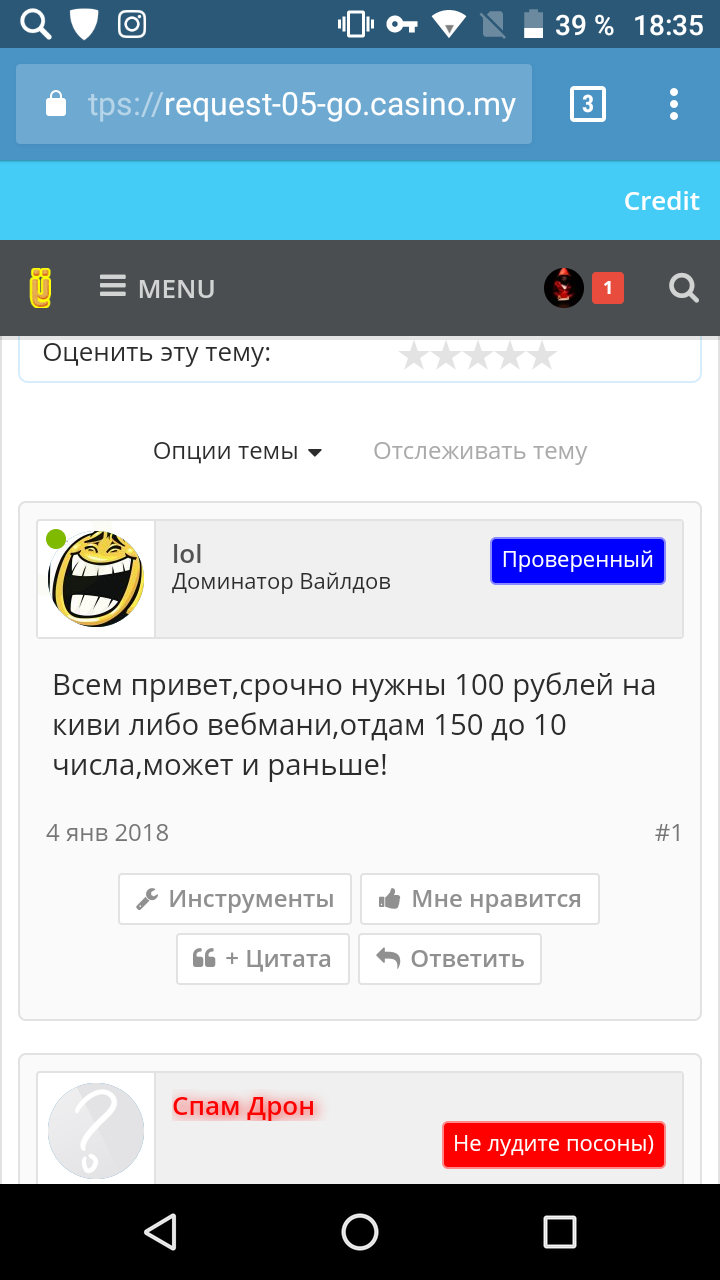Open user profile Спам Дрон
The height and width of the screenshot is (1280, 720).
[x=243, y=1106]
